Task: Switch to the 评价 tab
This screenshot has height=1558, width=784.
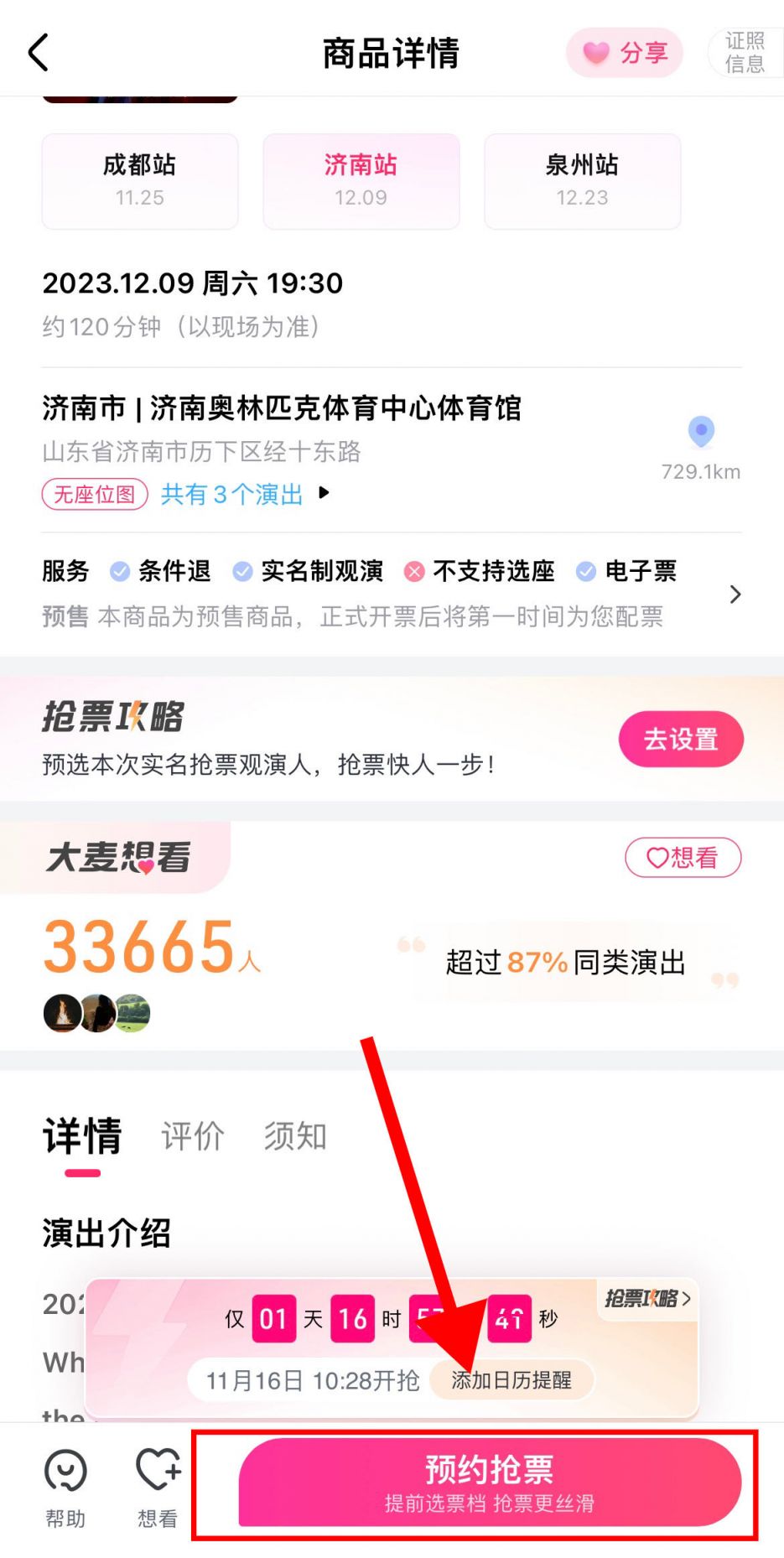Action: coord(193,1137)
